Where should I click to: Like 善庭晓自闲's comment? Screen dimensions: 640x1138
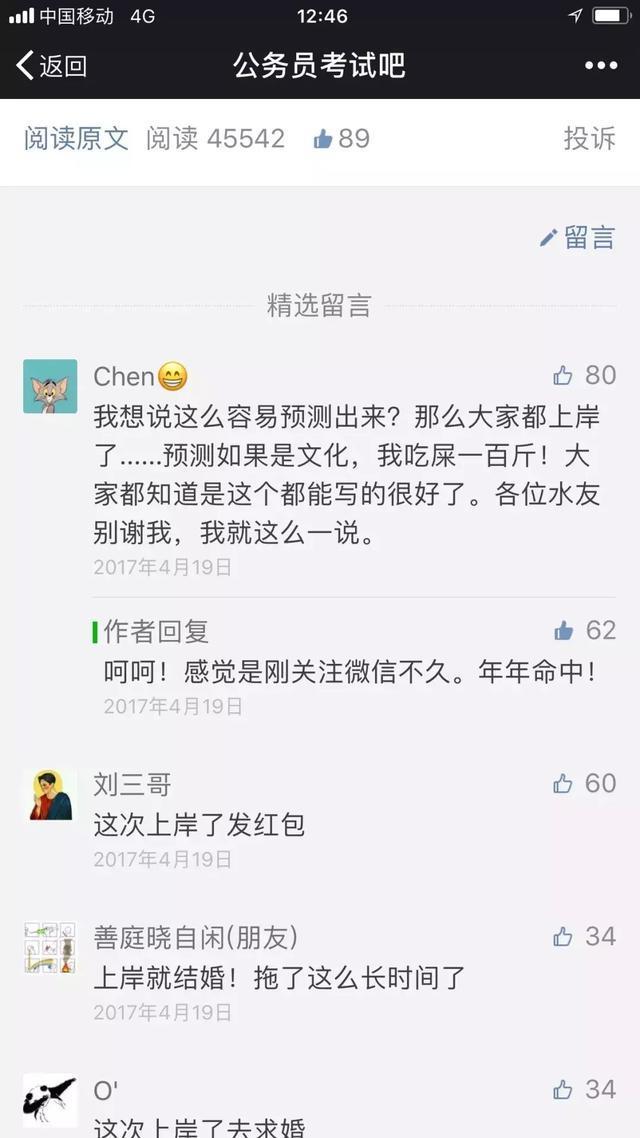[564, 936]
